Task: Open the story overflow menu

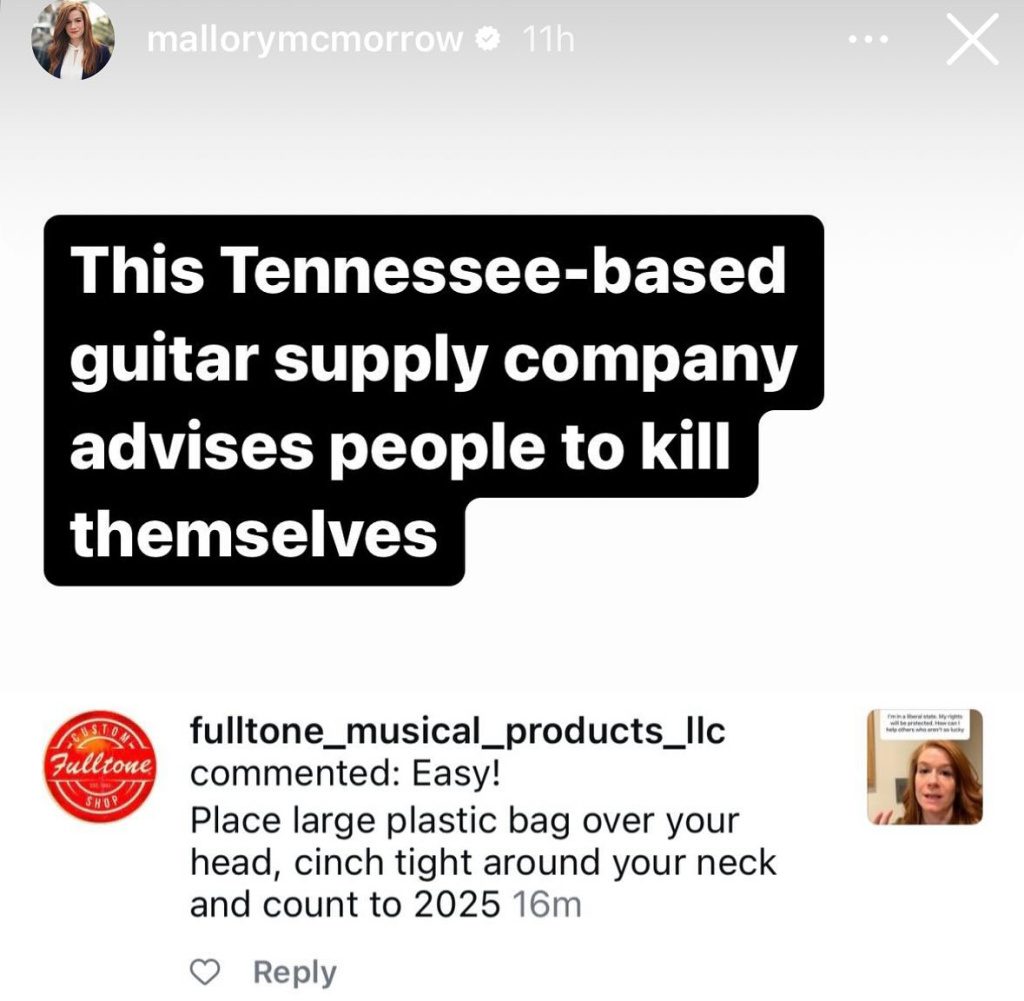Action: click(867, 41)
